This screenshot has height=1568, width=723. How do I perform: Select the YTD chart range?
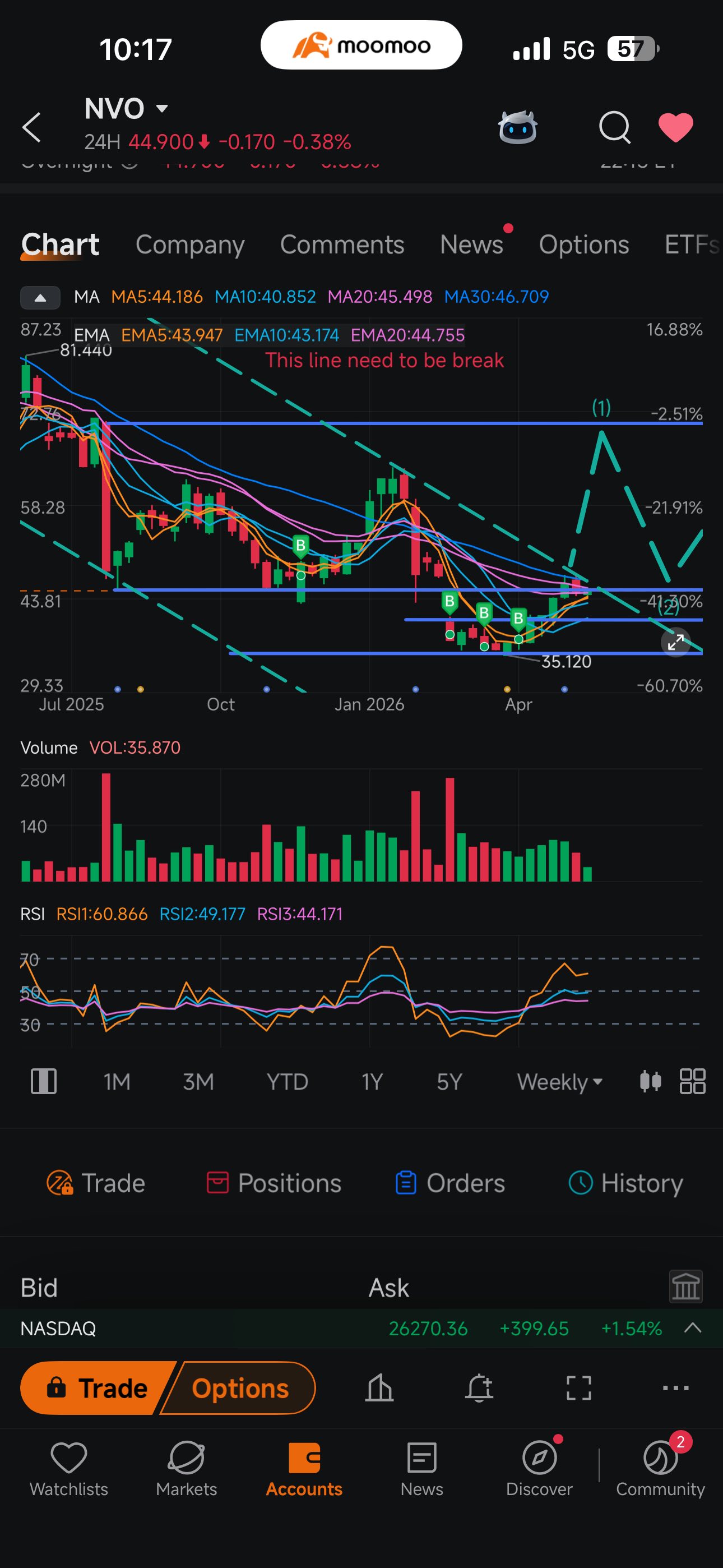pyautogui.click(x=288, y=1082)
